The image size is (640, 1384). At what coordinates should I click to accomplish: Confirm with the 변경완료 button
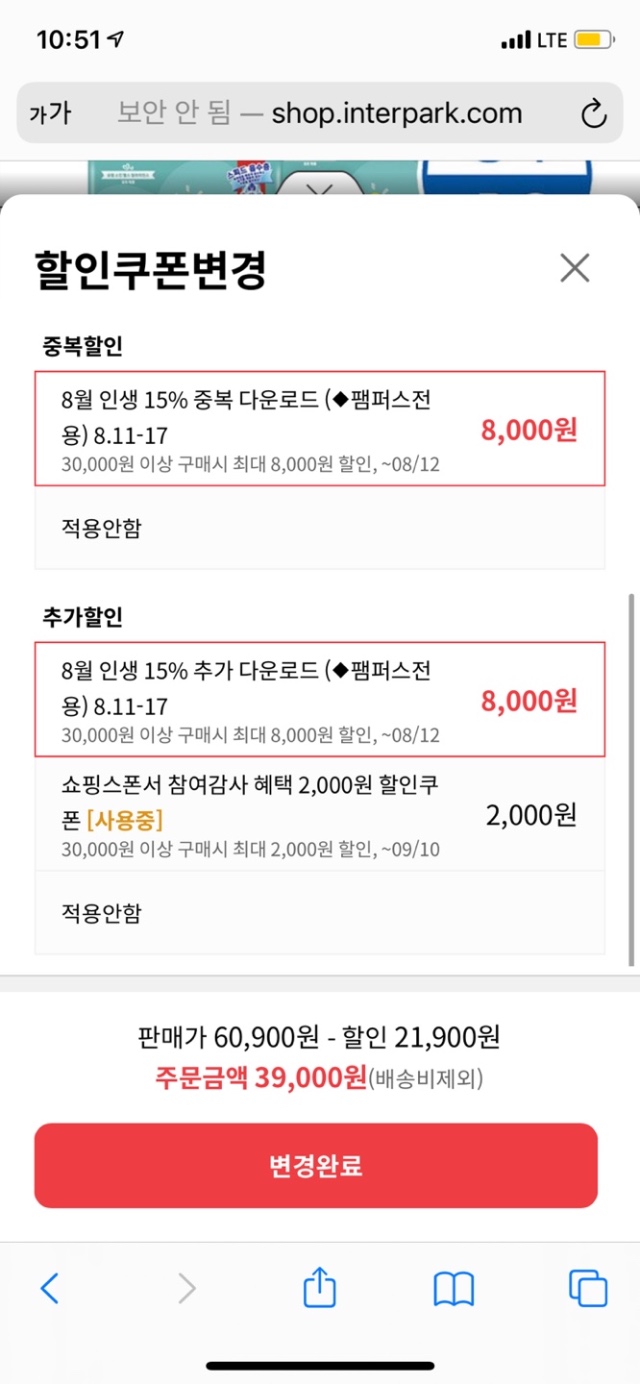(x=316, y=1165)
